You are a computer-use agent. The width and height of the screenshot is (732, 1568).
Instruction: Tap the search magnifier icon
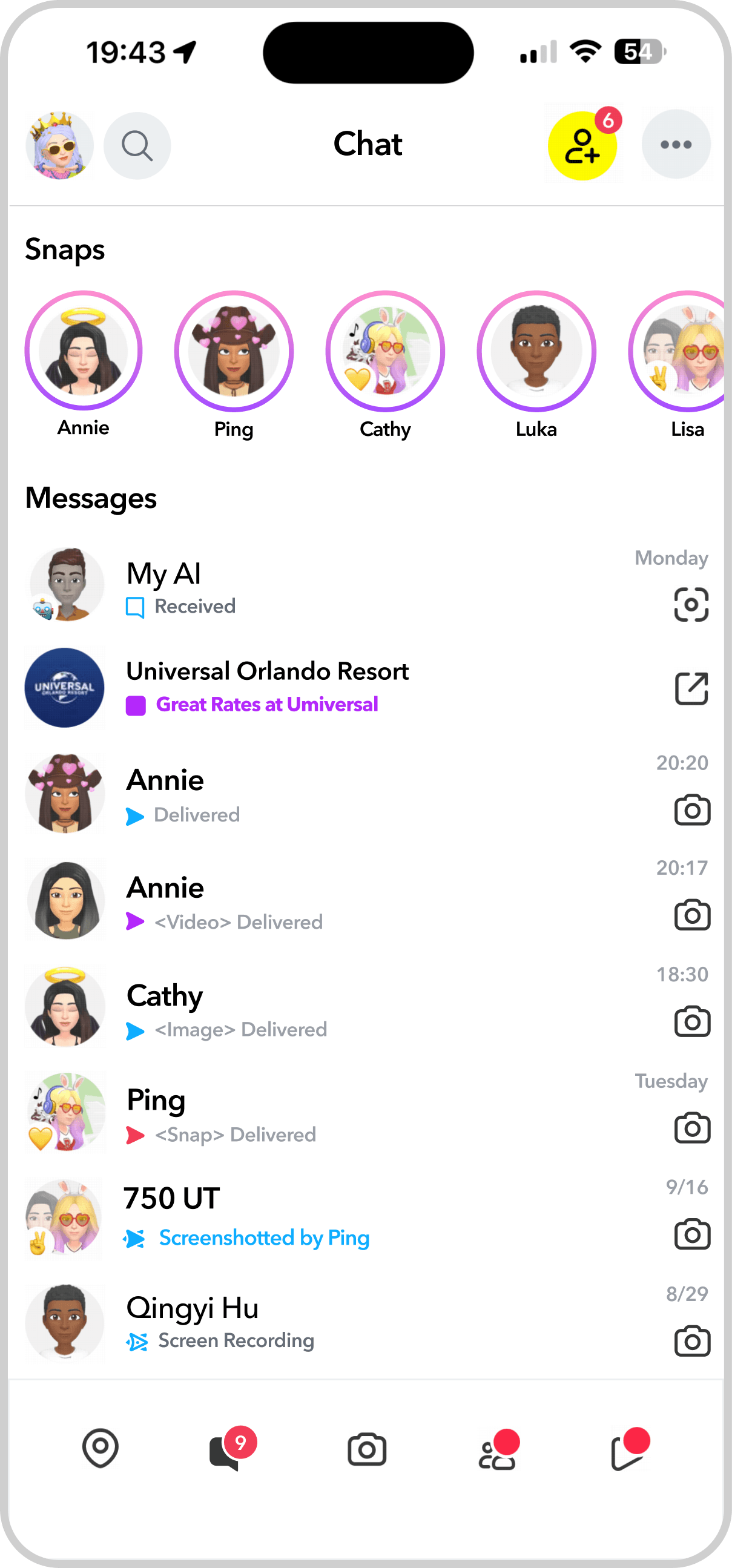click(x=137, y=145)
